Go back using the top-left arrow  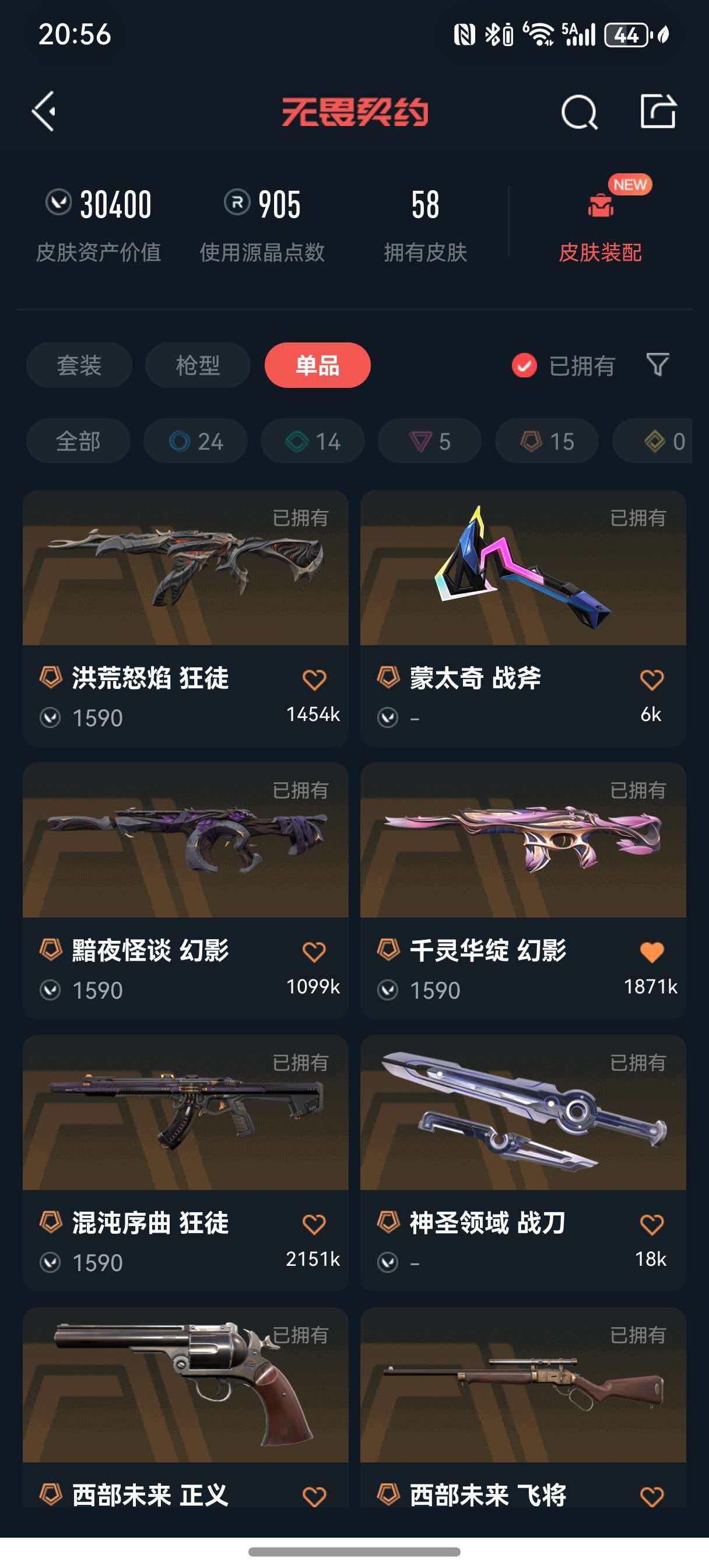(44, 111)
